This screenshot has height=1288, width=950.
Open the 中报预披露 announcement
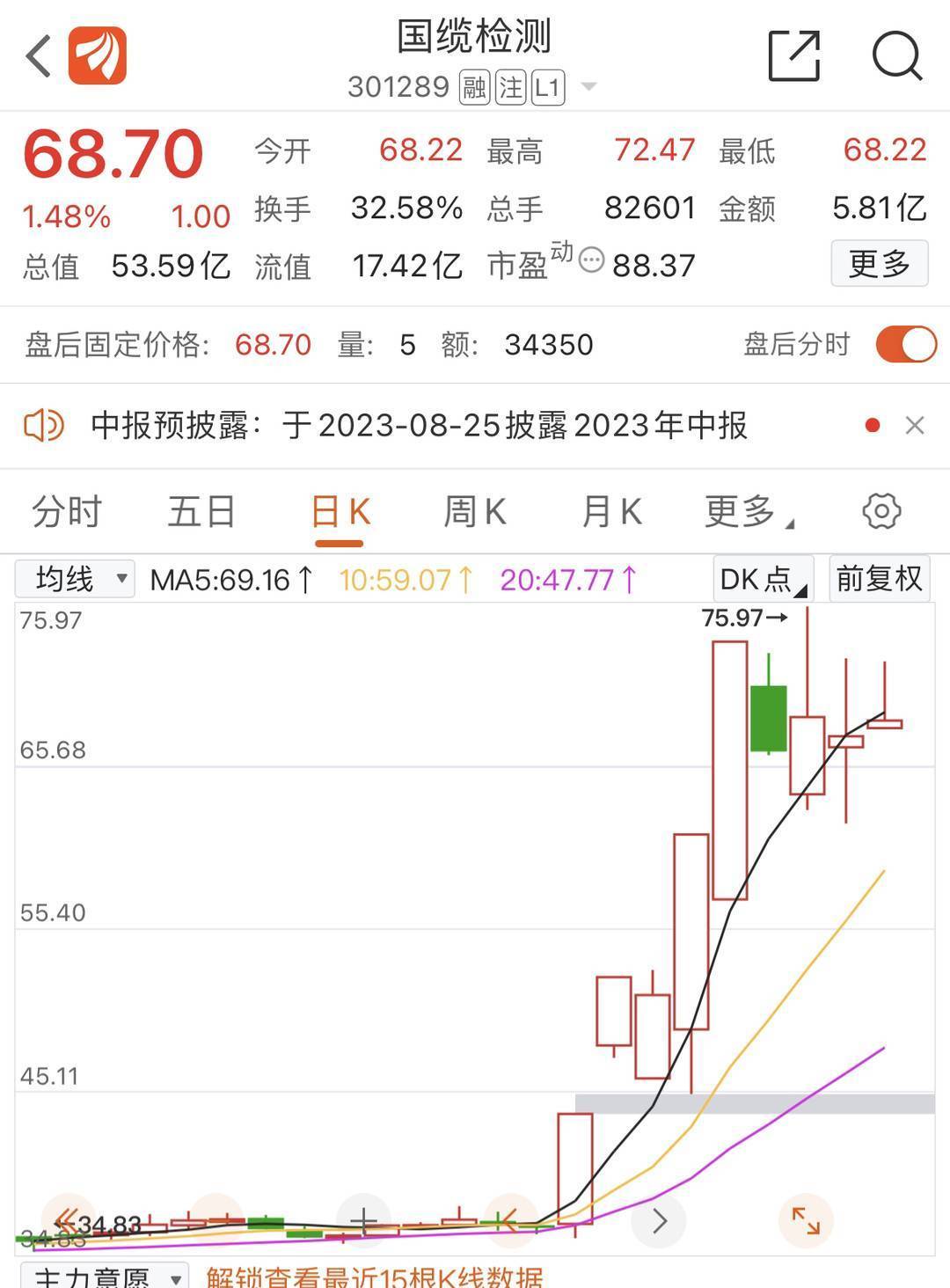[419, 426]
